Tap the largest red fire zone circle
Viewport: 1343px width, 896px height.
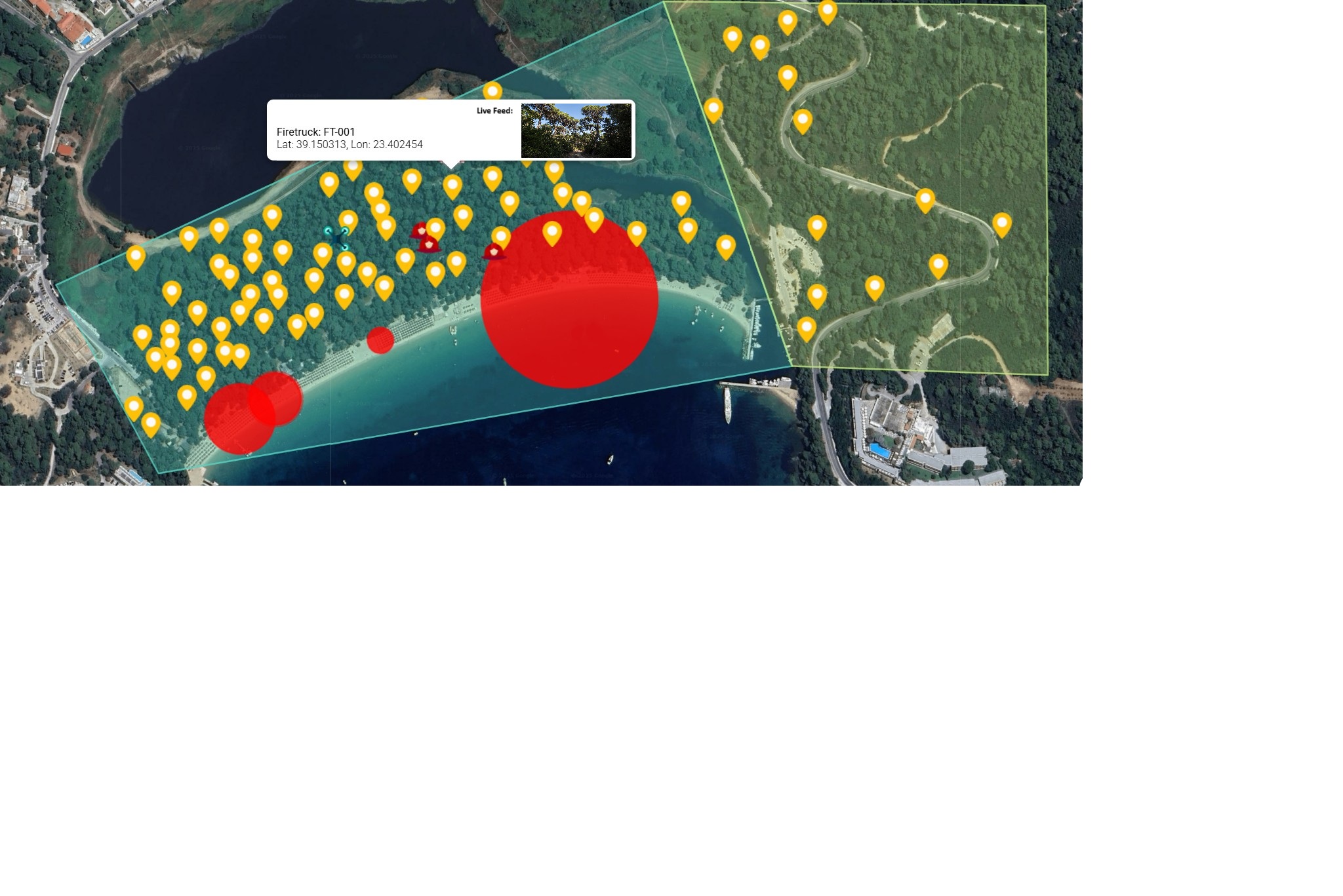569,300
